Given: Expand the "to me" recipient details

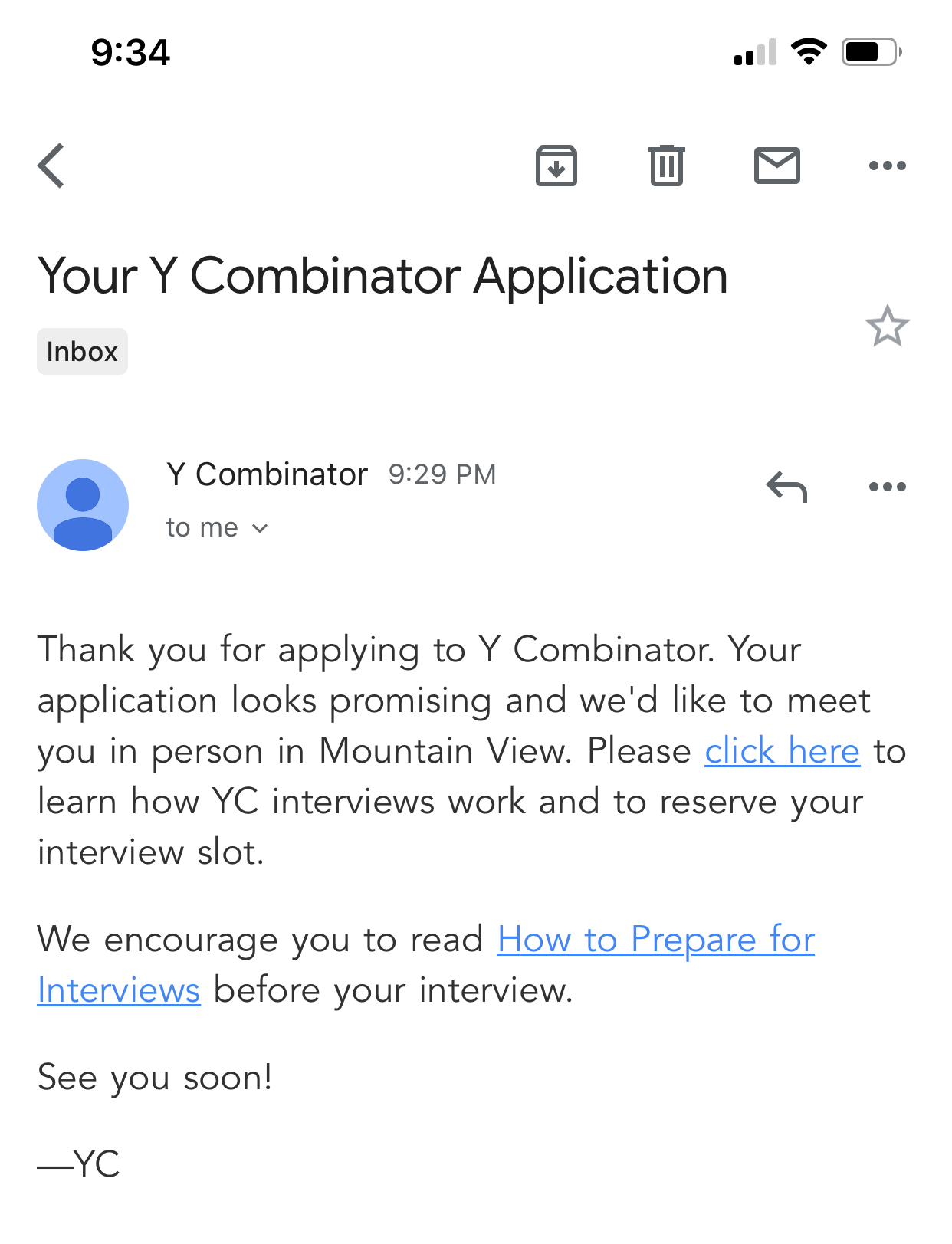Looking at the screenshot, I should (217, 528).
